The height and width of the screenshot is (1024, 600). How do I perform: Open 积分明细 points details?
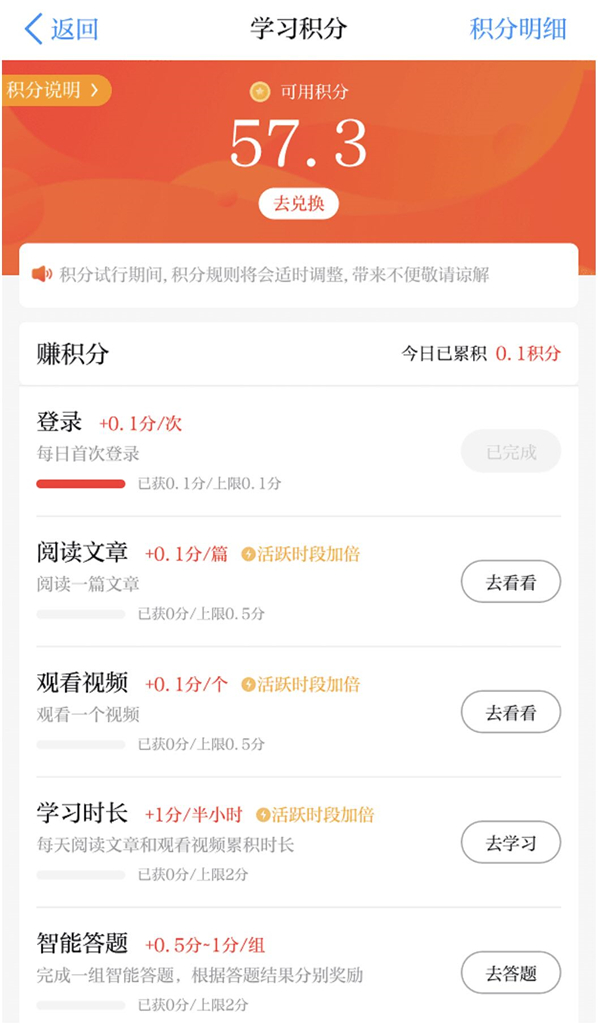[x=518, y=29]
